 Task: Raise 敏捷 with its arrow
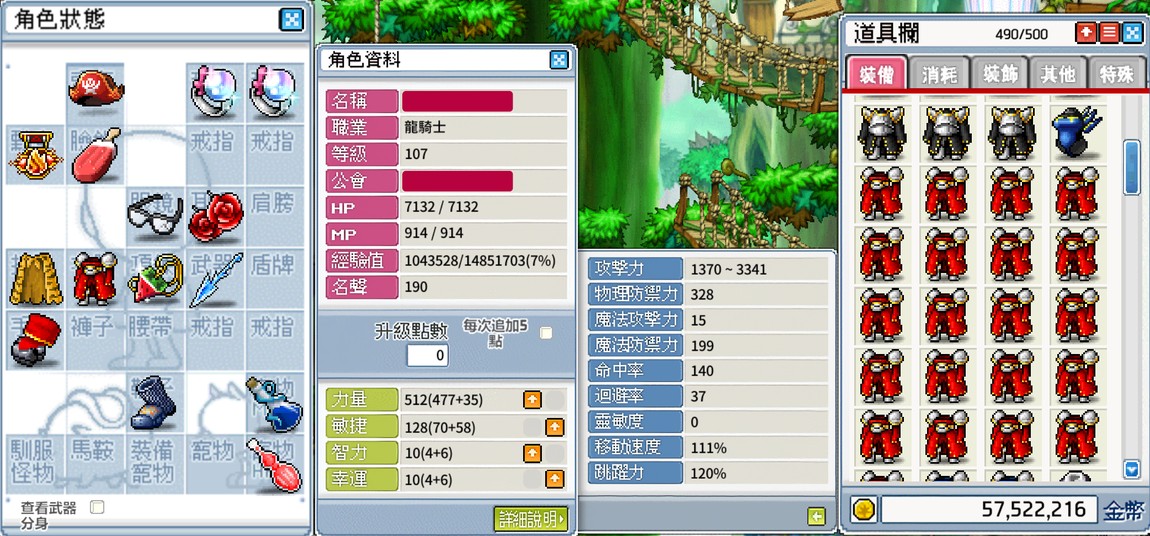point(554,427)
